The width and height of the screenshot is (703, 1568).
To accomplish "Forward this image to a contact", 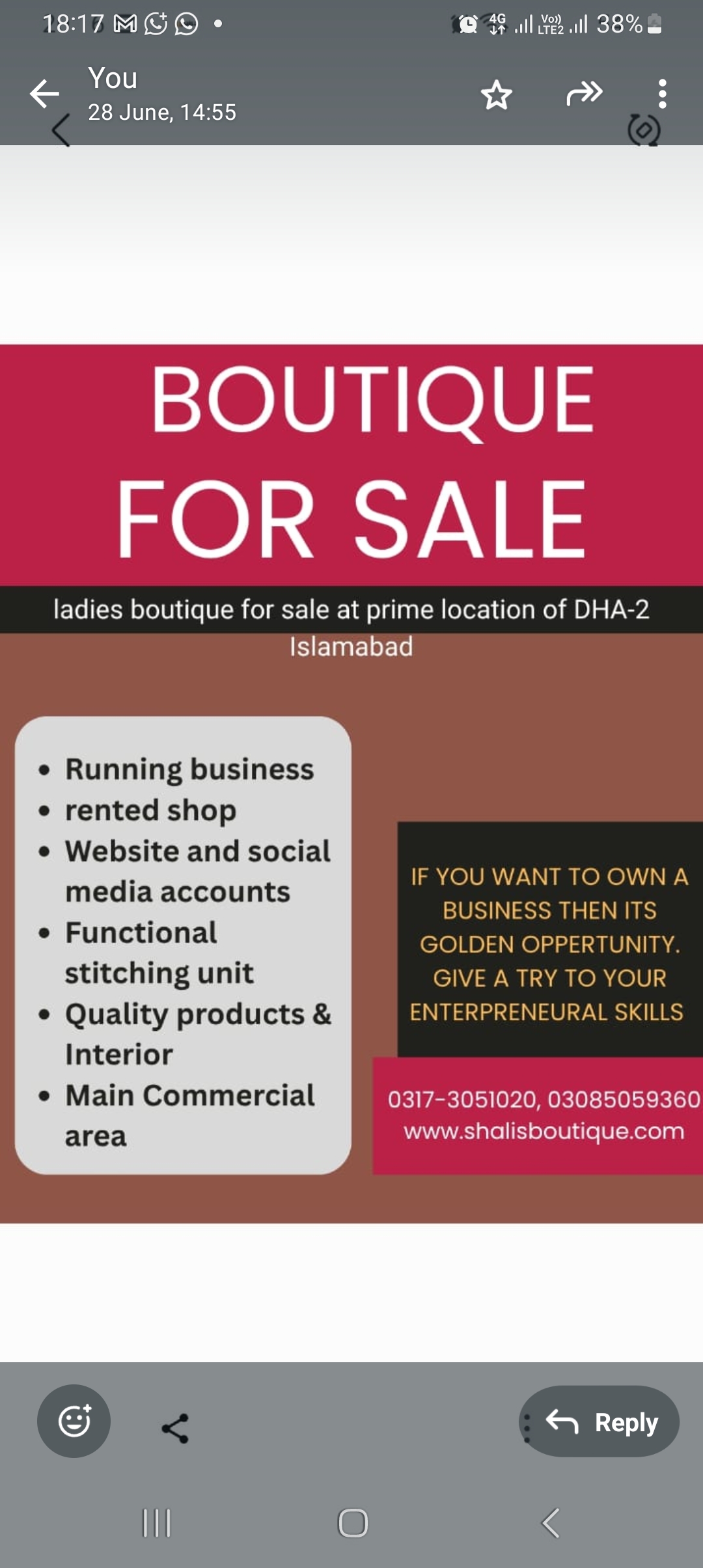I will click(584, 94).
